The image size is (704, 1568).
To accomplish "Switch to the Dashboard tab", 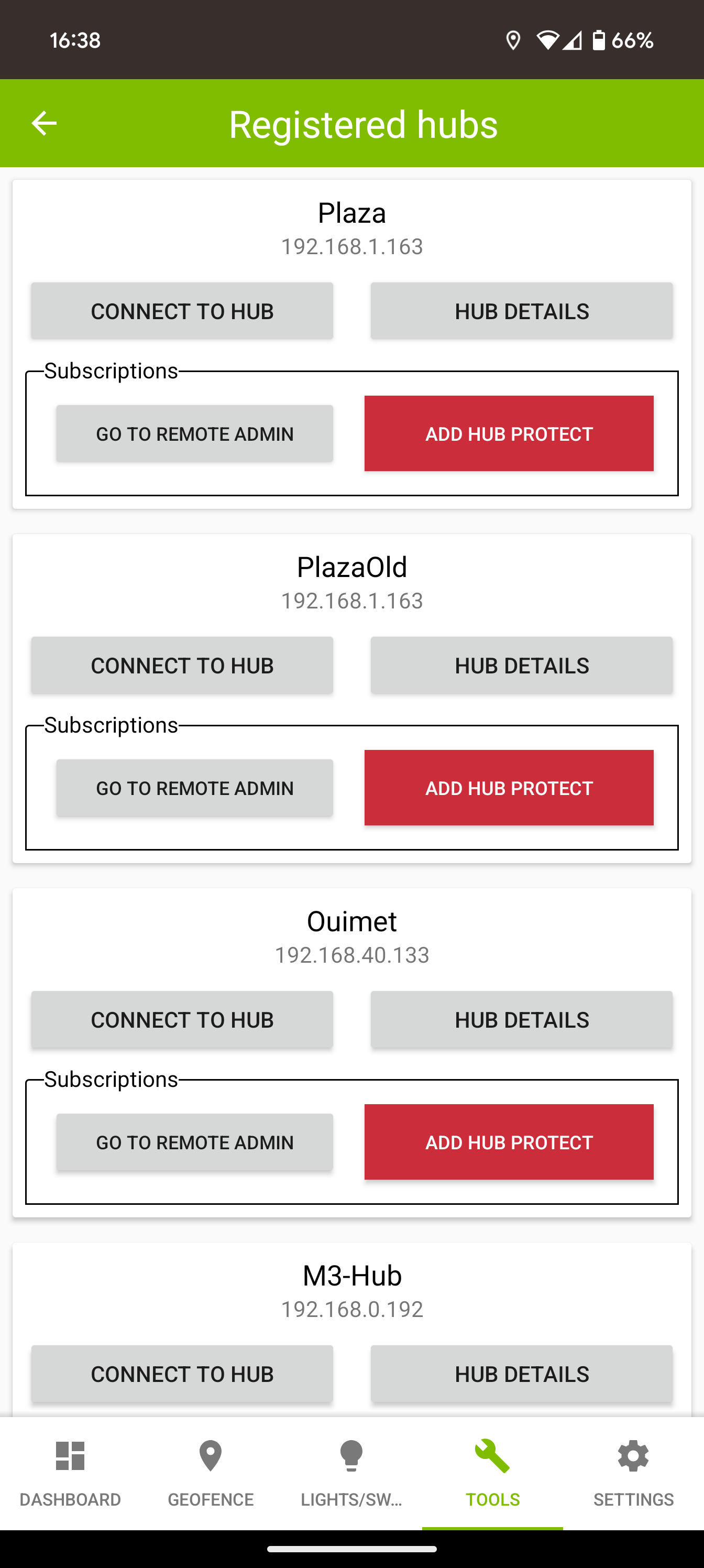I will tap(70, 1473).
